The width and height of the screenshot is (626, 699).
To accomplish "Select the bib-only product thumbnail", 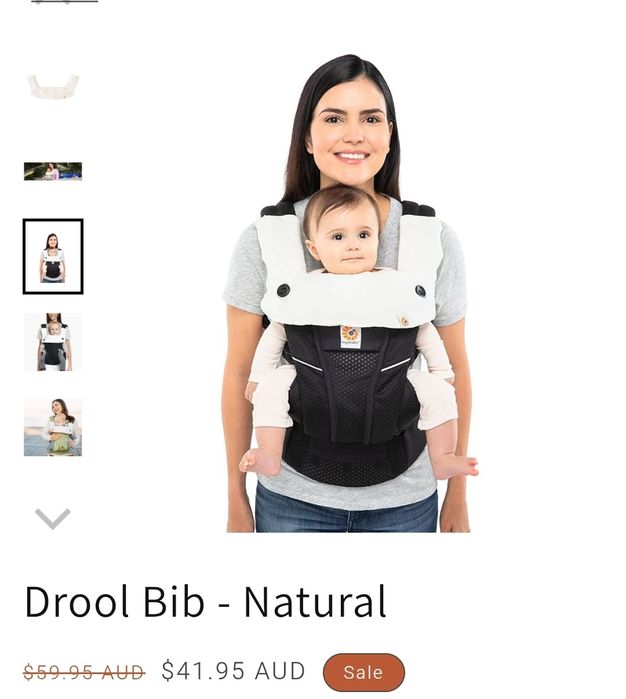I will click(53, 86).
